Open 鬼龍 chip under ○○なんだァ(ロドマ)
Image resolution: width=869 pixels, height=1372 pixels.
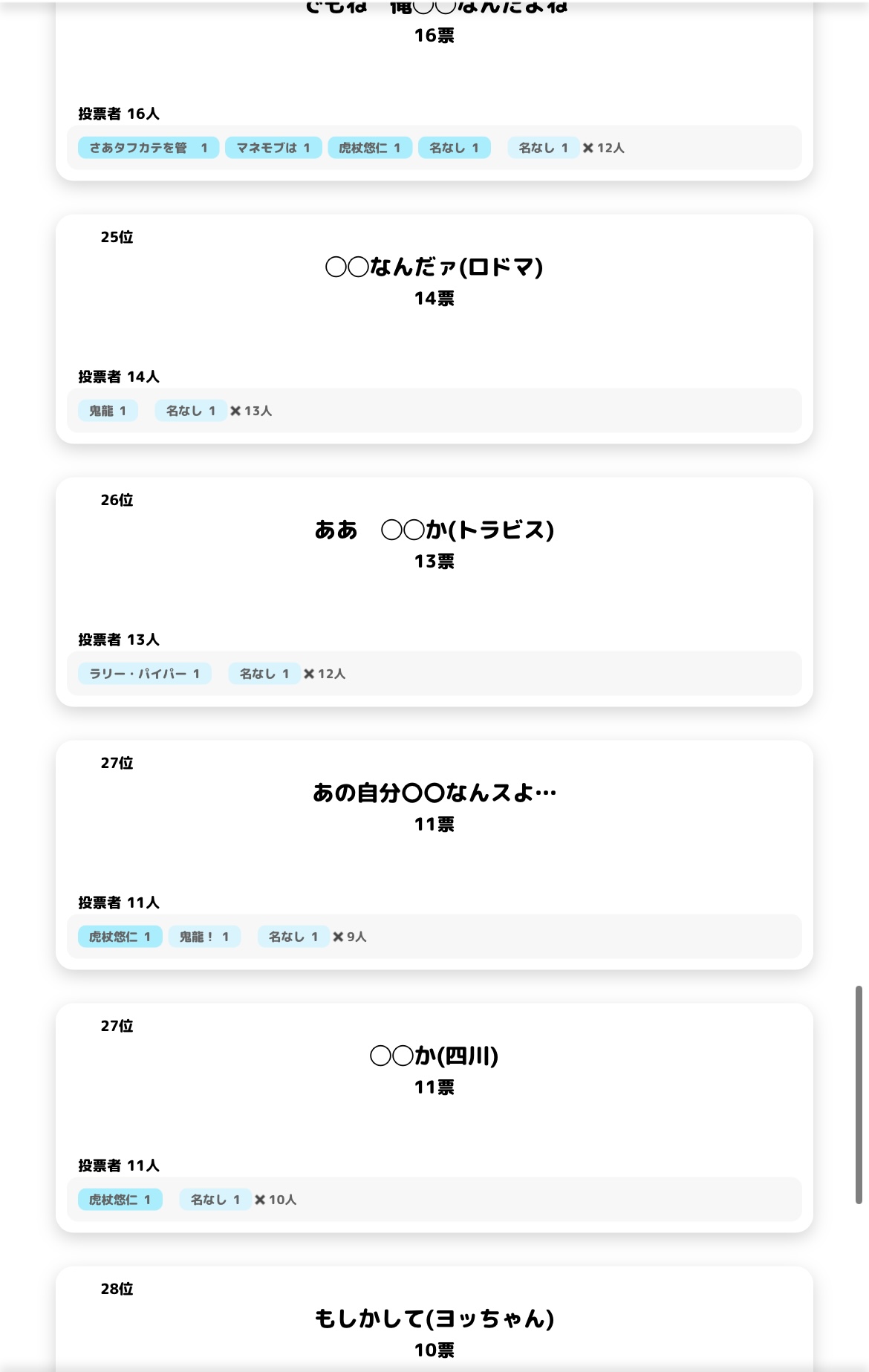pos(108,411)
